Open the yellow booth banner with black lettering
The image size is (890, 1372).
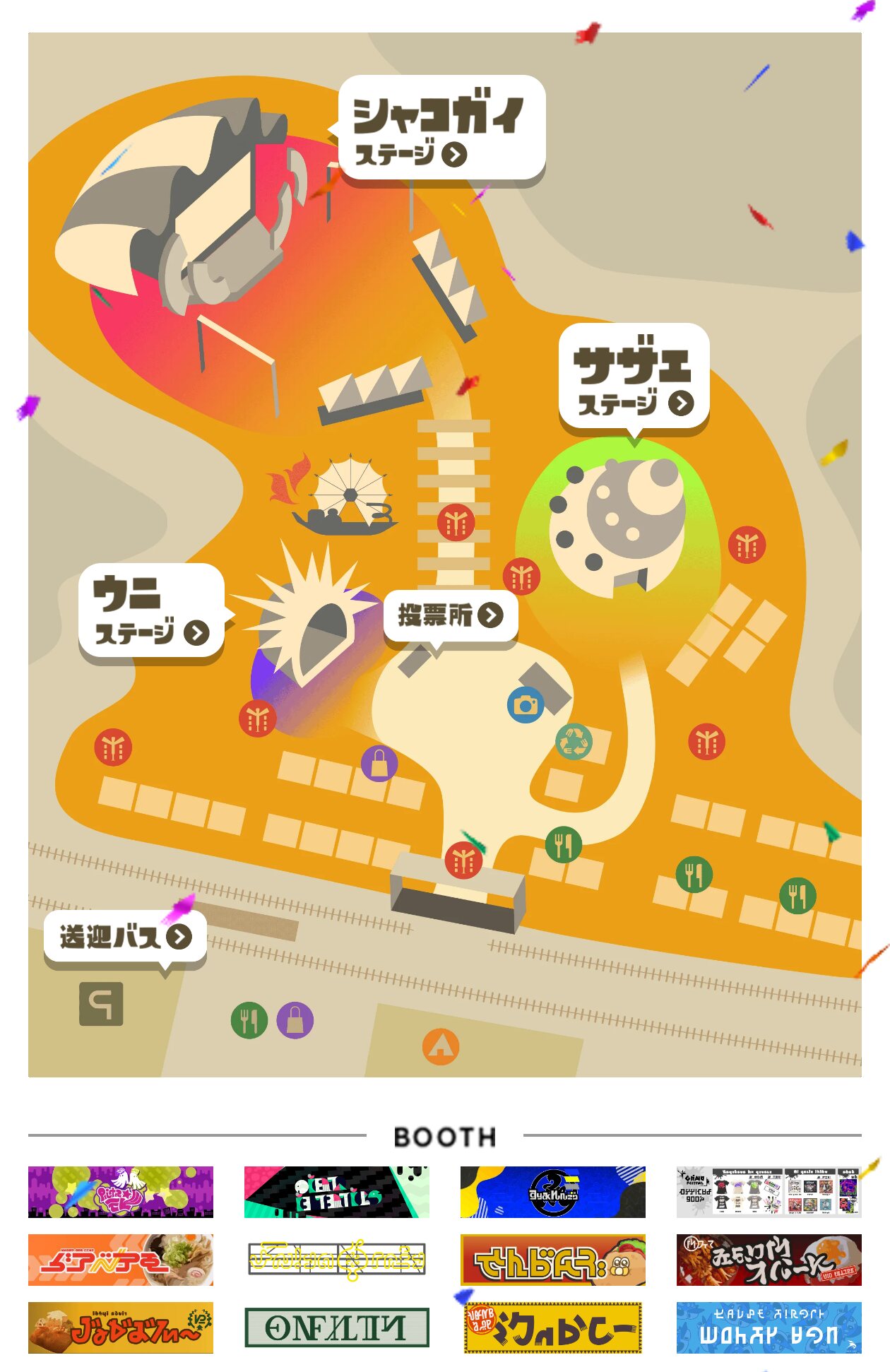click(x=553, y=1327)
